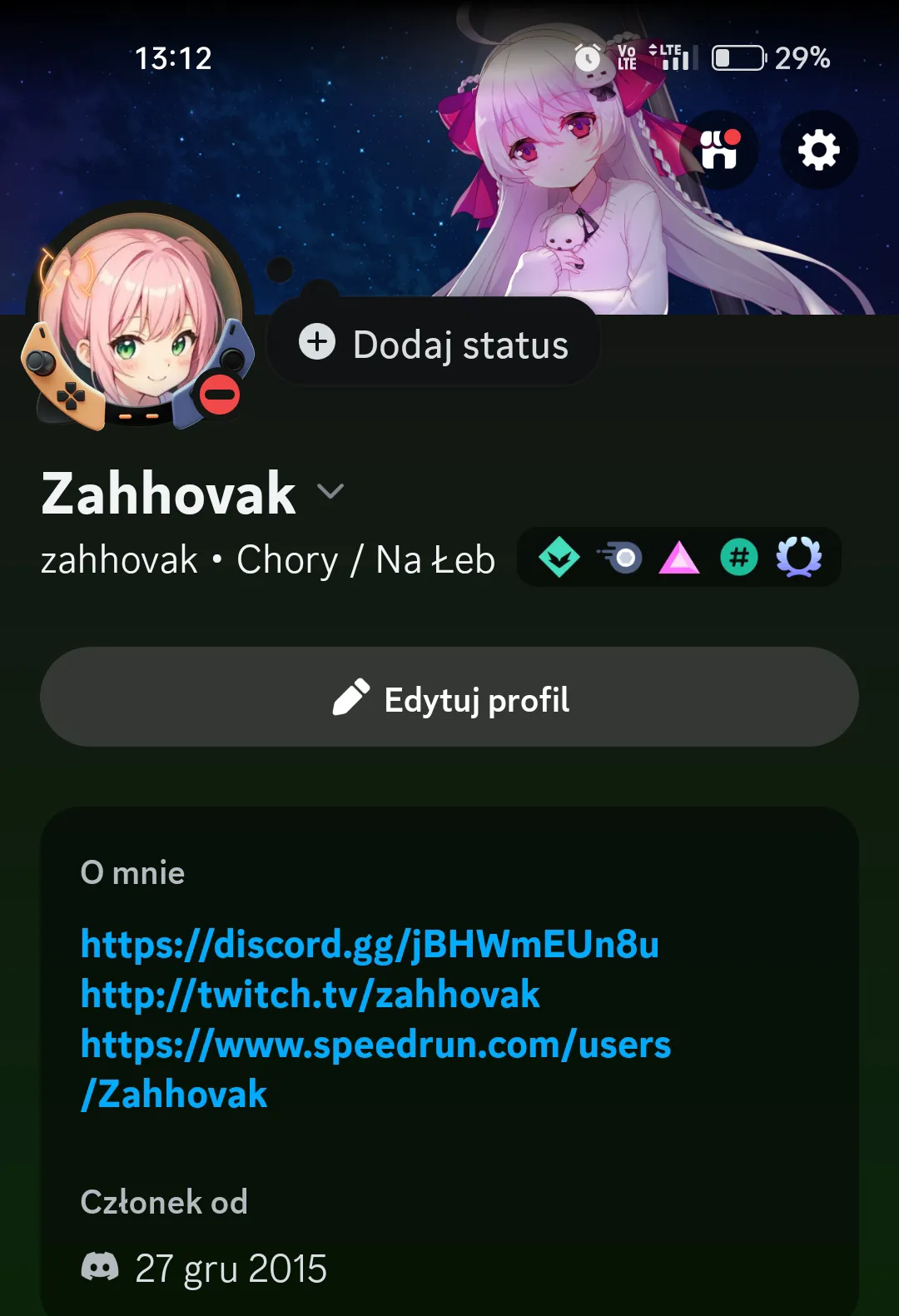View the laurel wreath profile badge
The width and height of the screenshot is (899, 1316).
click(x=799, y=558)
